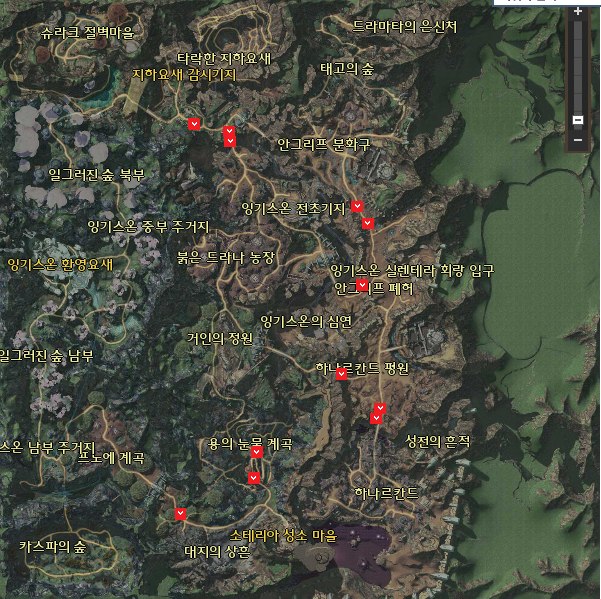
Task: Select the red marker below 안그리프 폐허
Action: (x=363, y=285)
